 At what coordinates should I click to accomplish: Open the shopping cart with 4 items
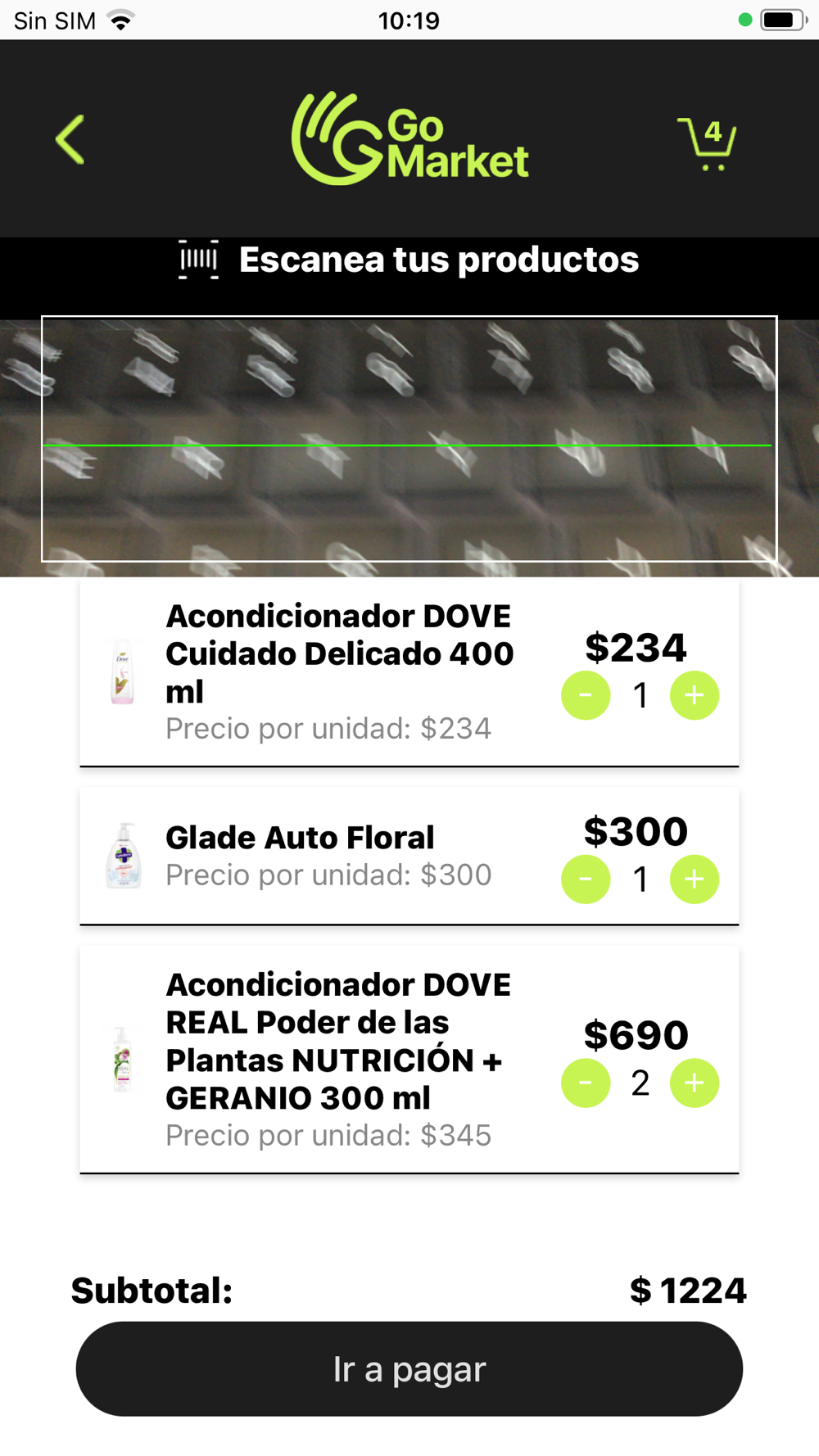pos(707,143)
